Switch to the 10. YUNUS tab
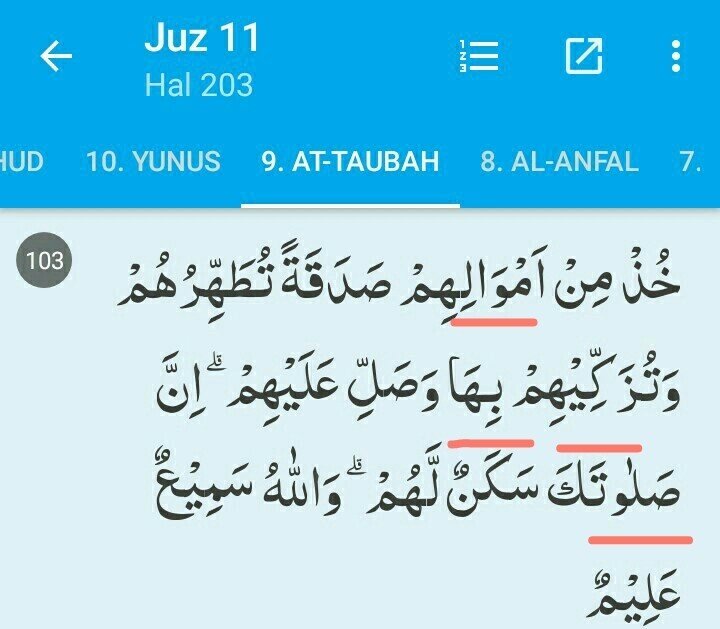Viewport: 720px width, 629px height. pyautogui.click(x=153, y=161)
